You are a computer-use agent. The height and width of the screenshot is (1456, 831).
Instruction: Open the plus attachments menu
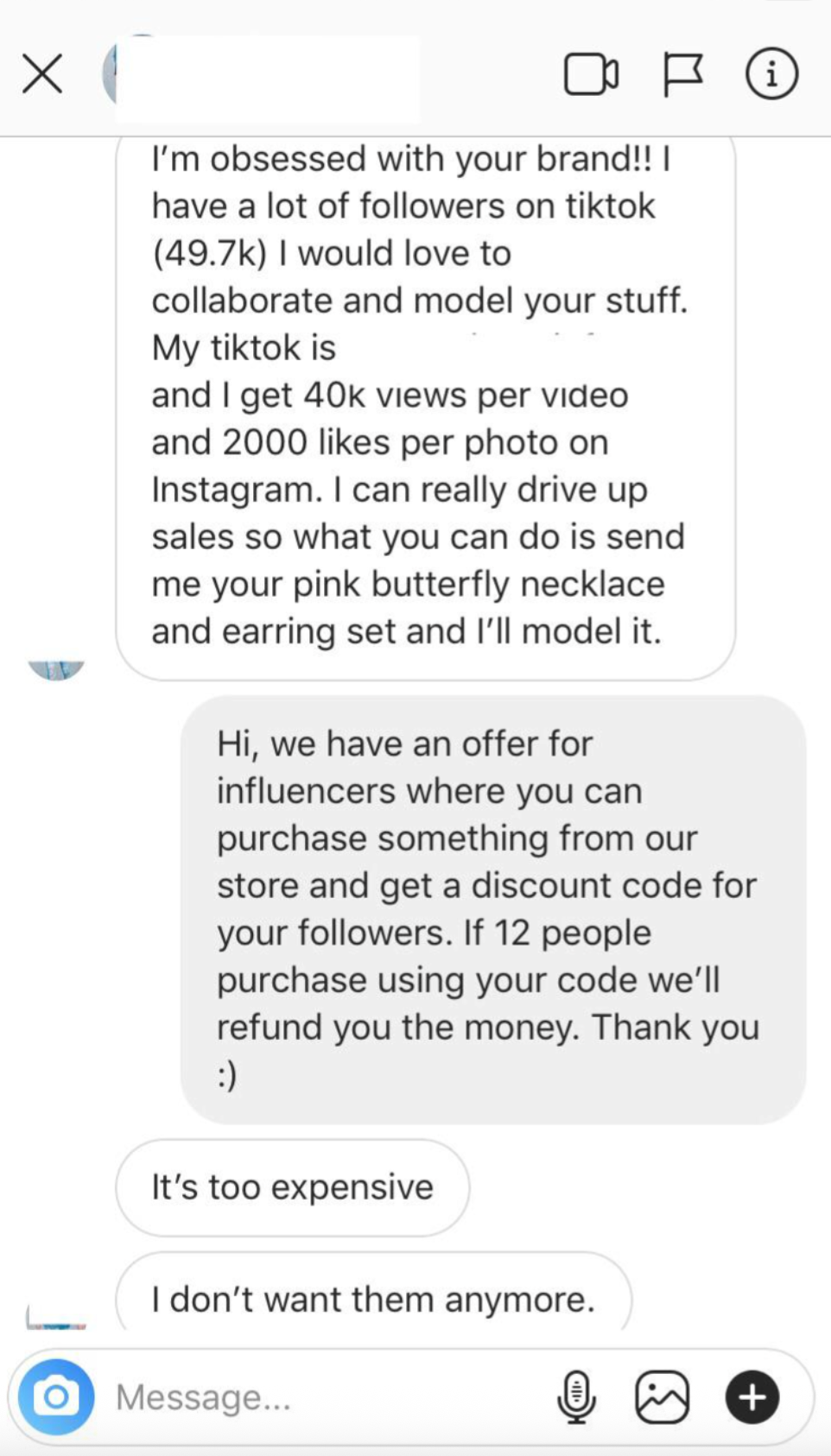point(752,1396)
